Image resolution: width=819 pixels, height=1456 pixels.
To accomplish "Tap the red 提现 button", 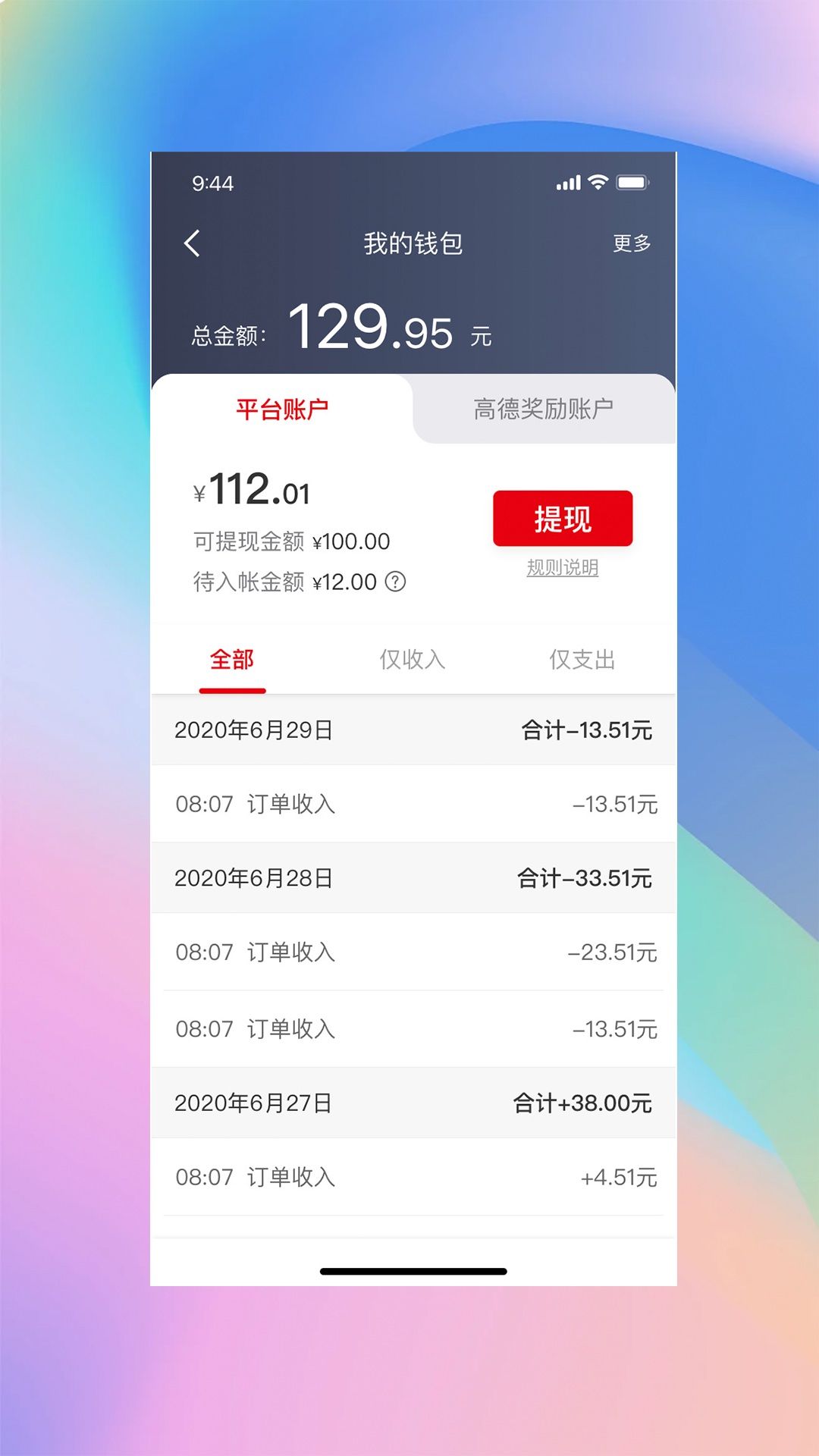I will point(563,519).
